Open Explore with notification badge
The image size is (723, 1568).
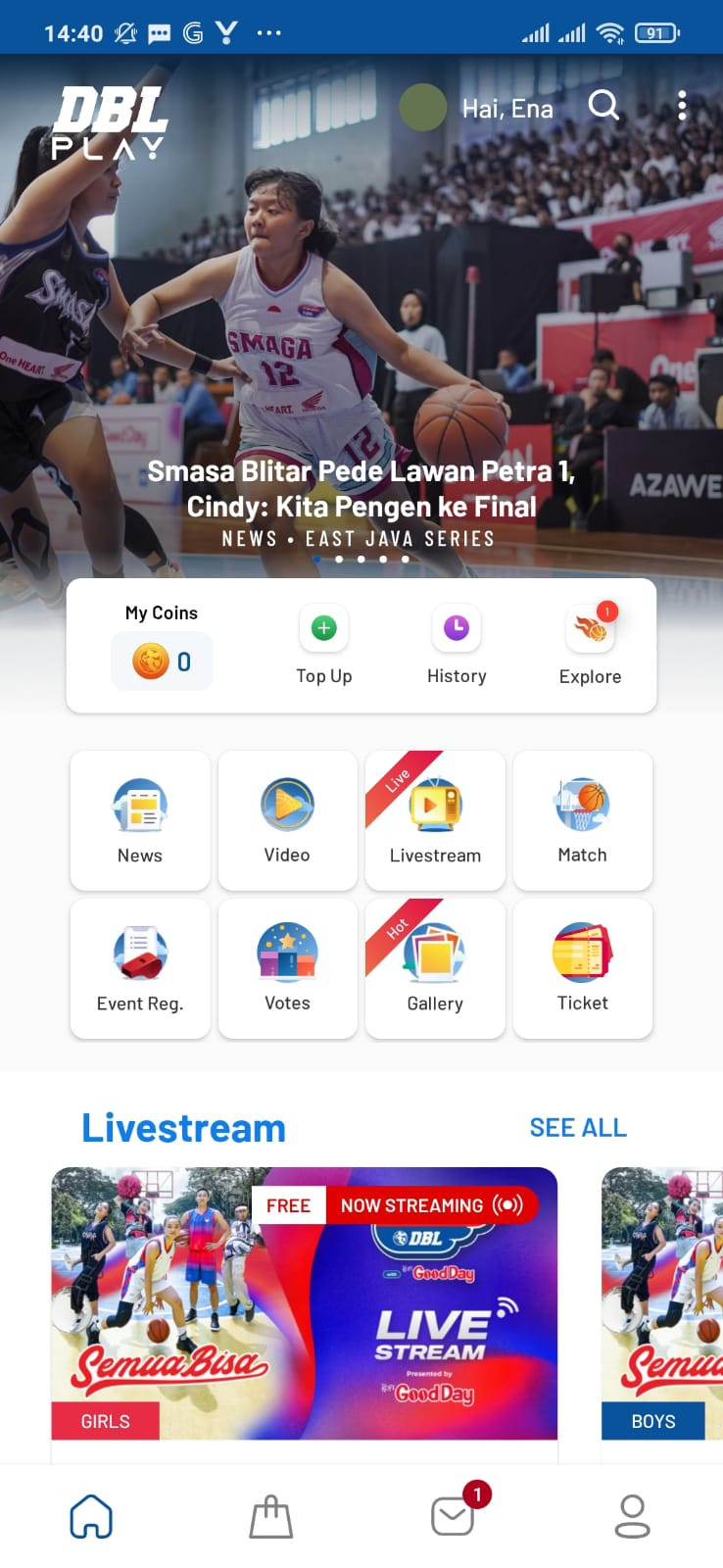click(590, 645)
